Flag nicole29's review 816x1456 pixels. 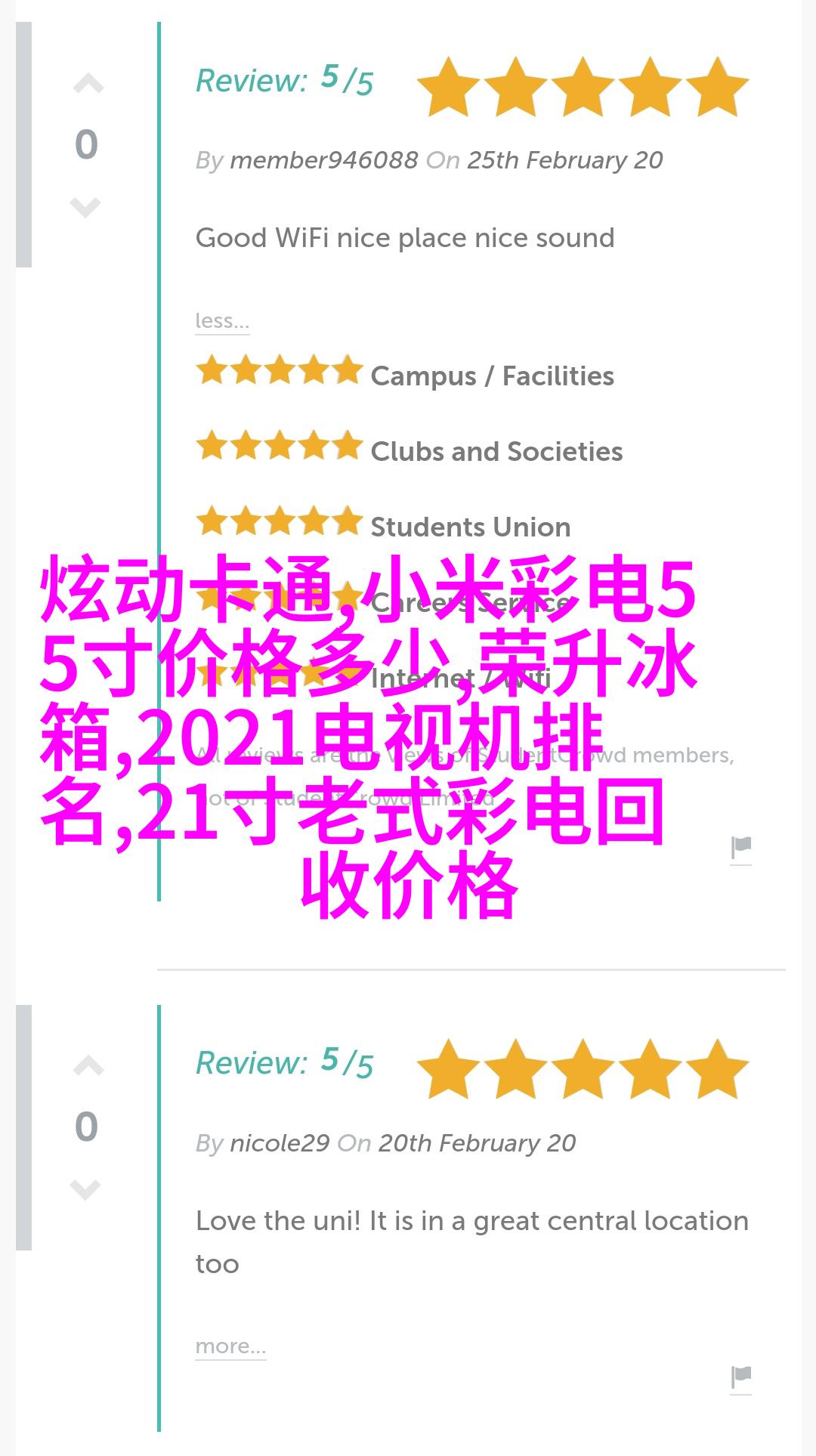pyautogui.click(x=740, y=1377)
